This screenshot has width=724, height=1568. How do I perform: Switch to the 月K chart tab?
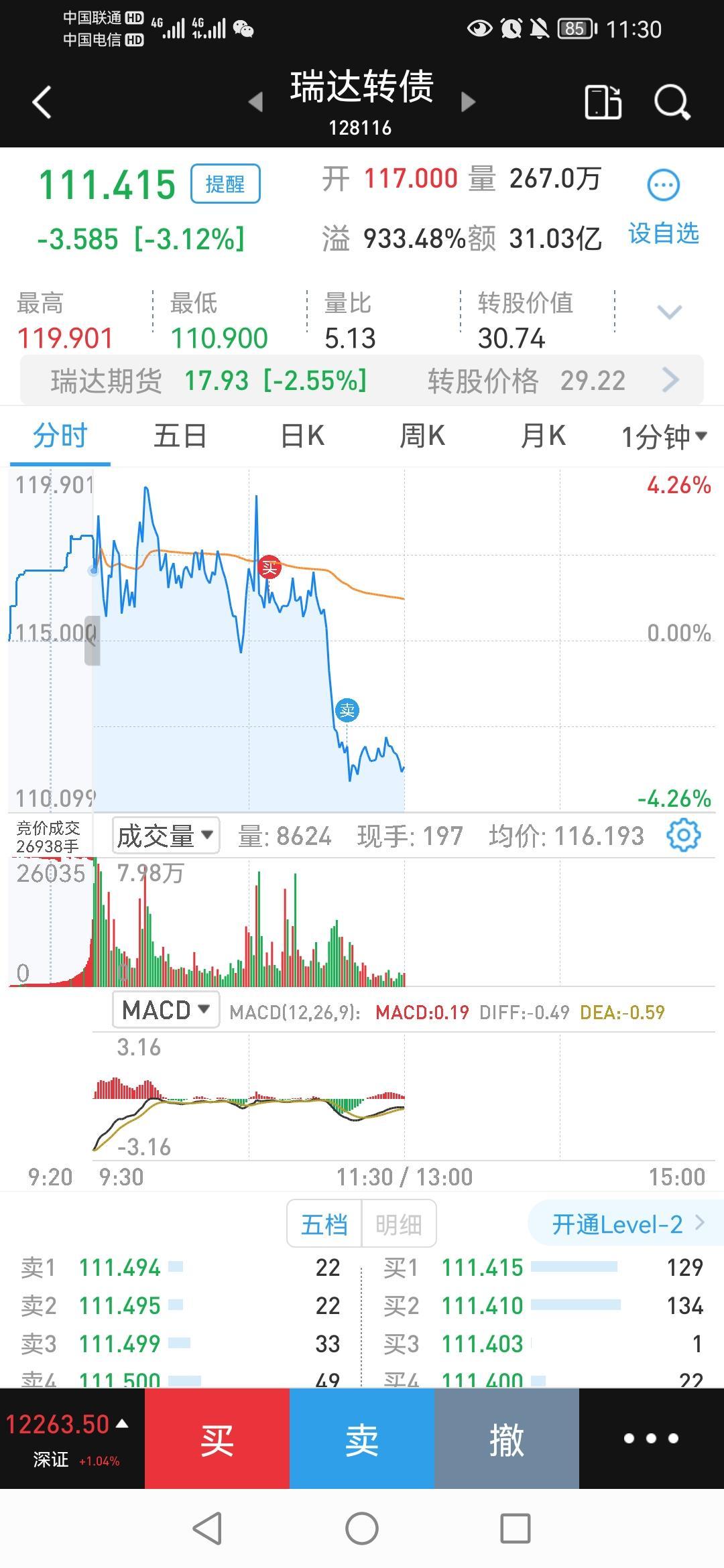[x=543, y=436]
